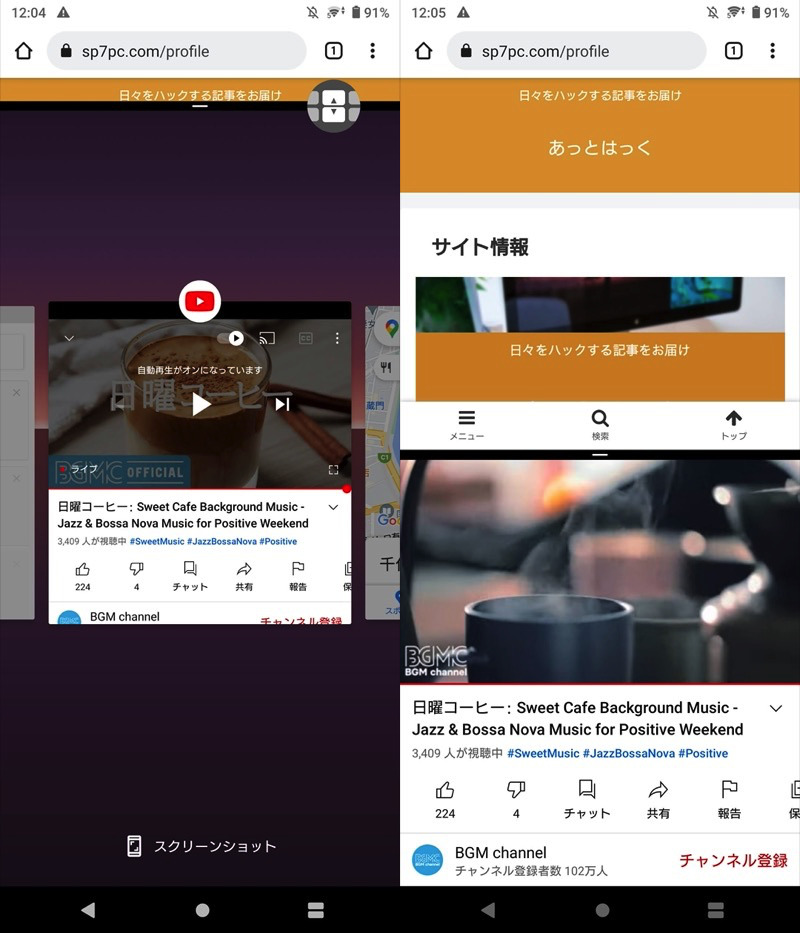Viewport: 800px width, 933px height.
Task: Open the メニュー button on the site footer
Action: [466, 425]
